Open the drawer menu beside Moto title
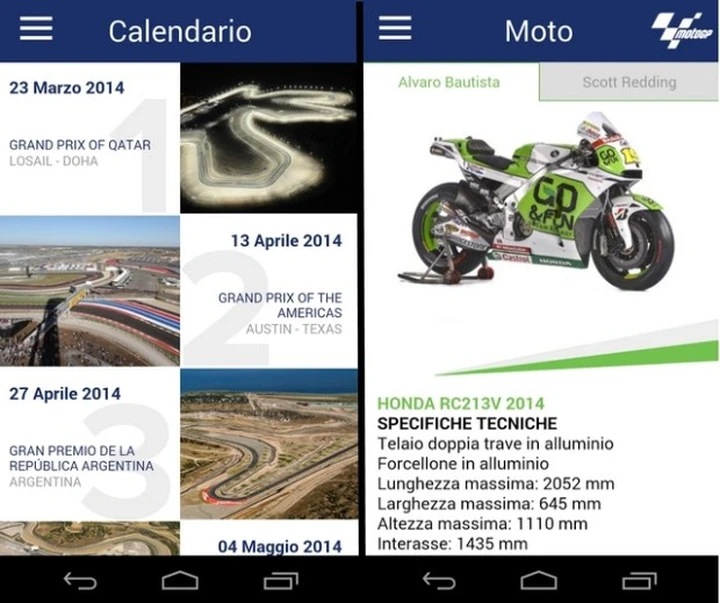 point(395,29)
